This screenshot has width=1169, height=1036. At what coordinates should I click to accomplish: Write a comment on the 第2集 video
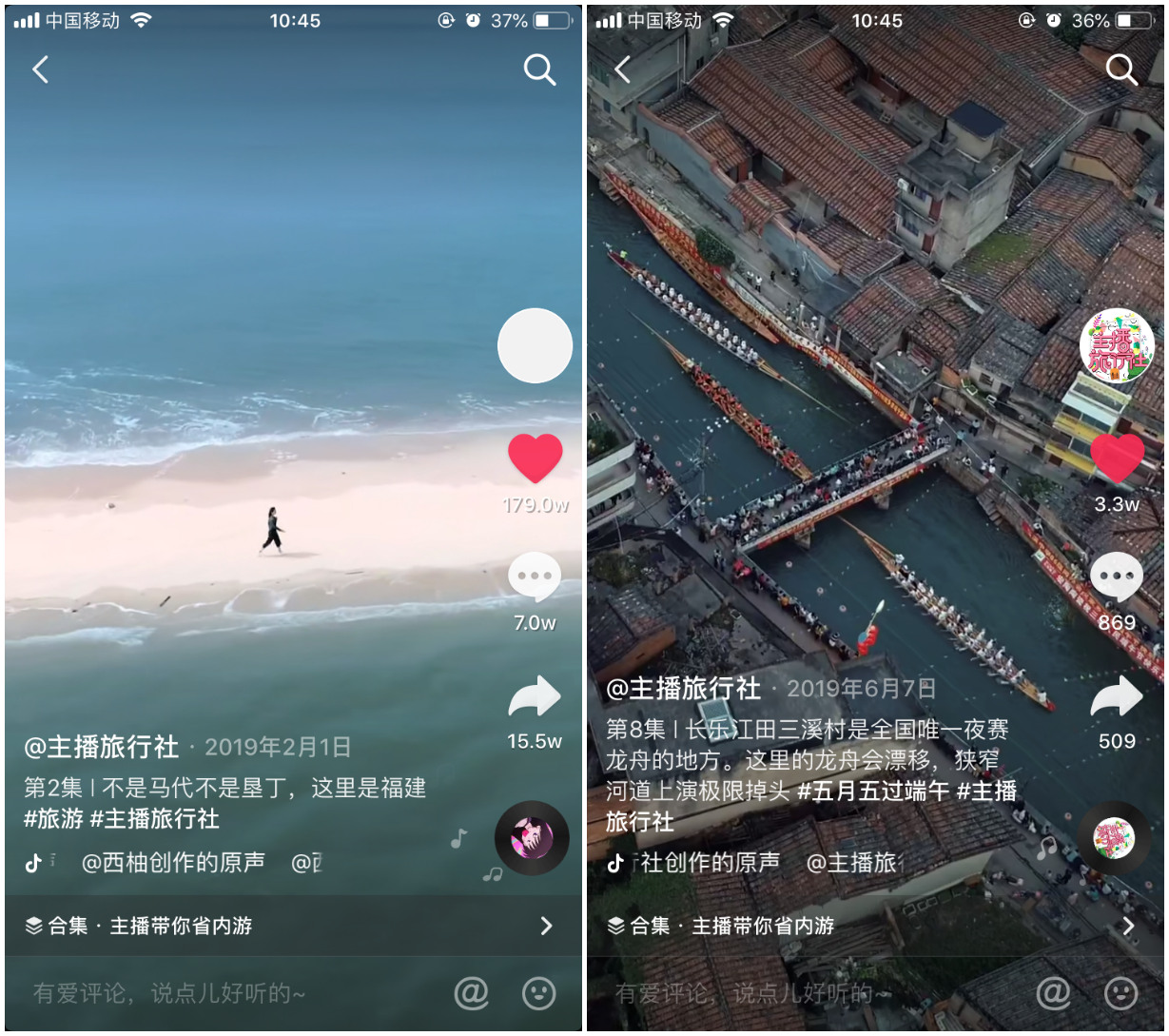190,993
